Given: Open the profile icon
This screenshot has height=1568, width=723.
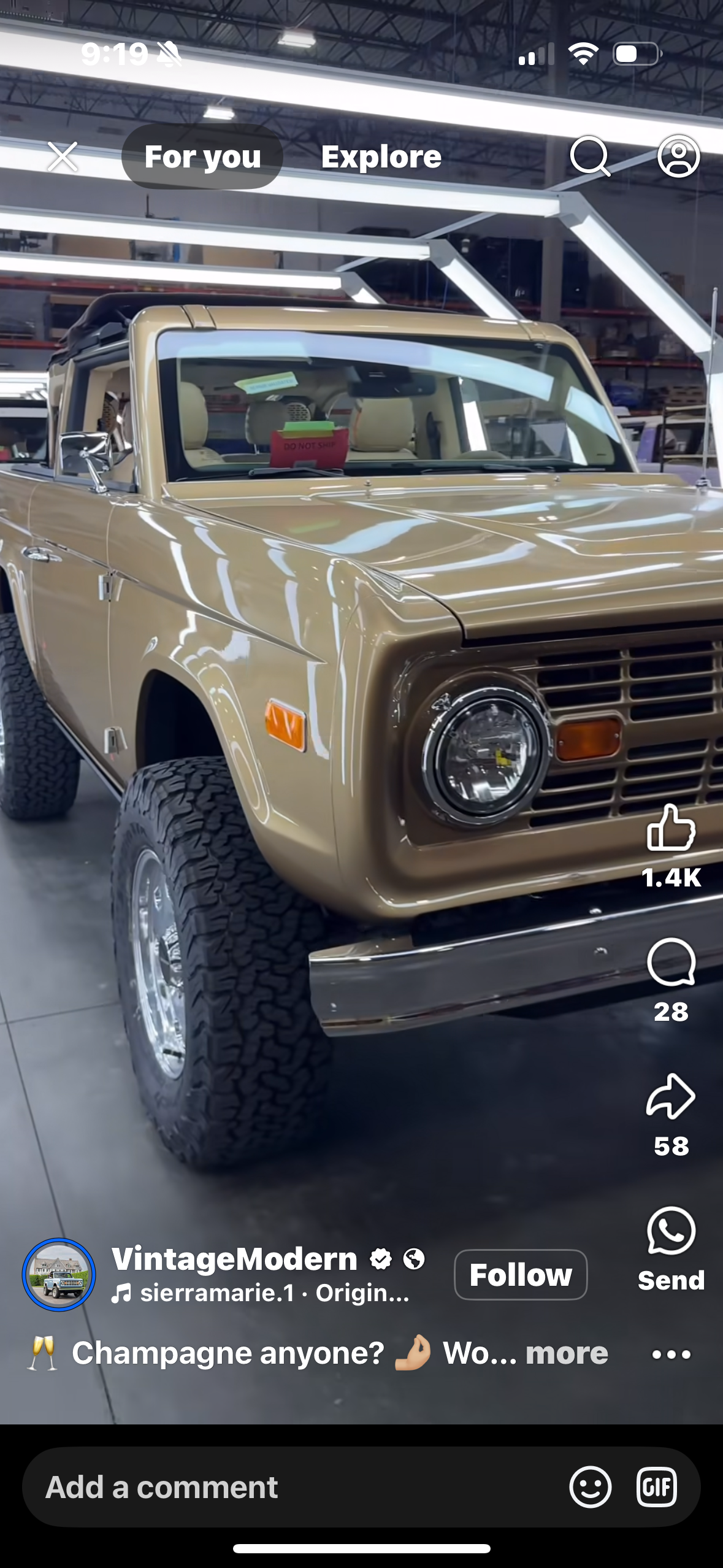Looking at the screenshot, I should click(x=678, y=156).
